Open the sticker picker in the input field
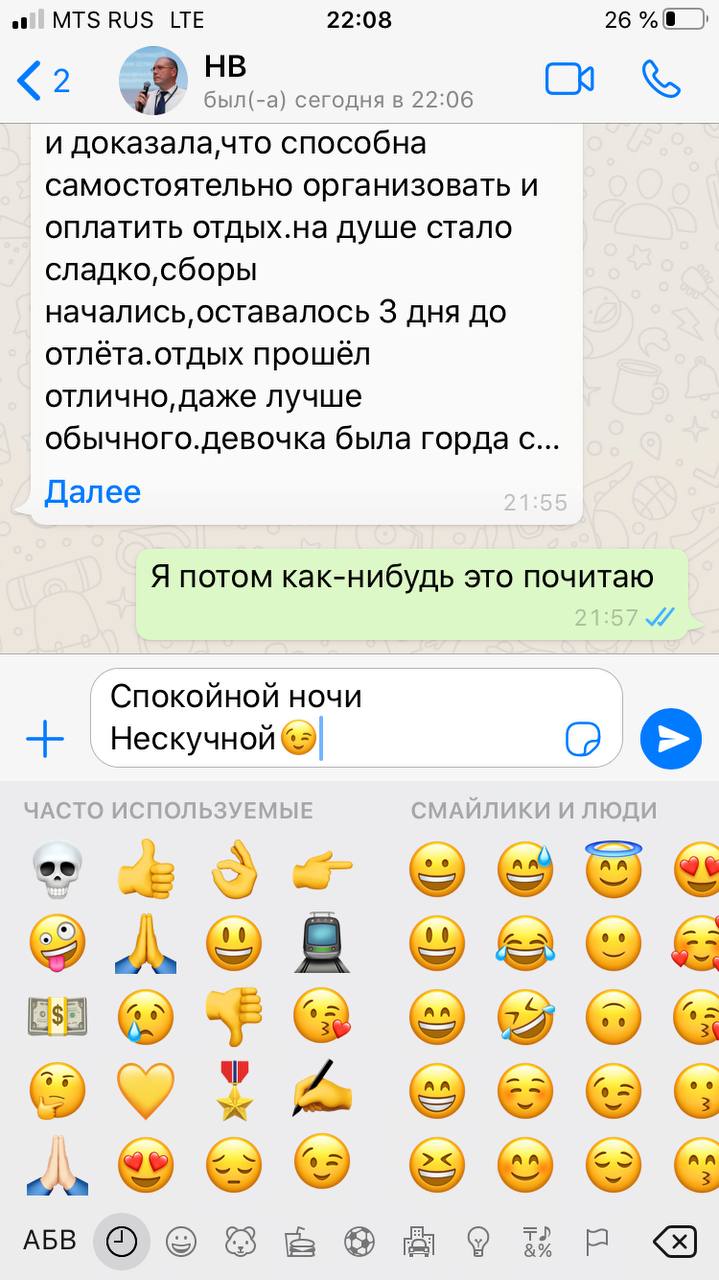 (583, 740)
